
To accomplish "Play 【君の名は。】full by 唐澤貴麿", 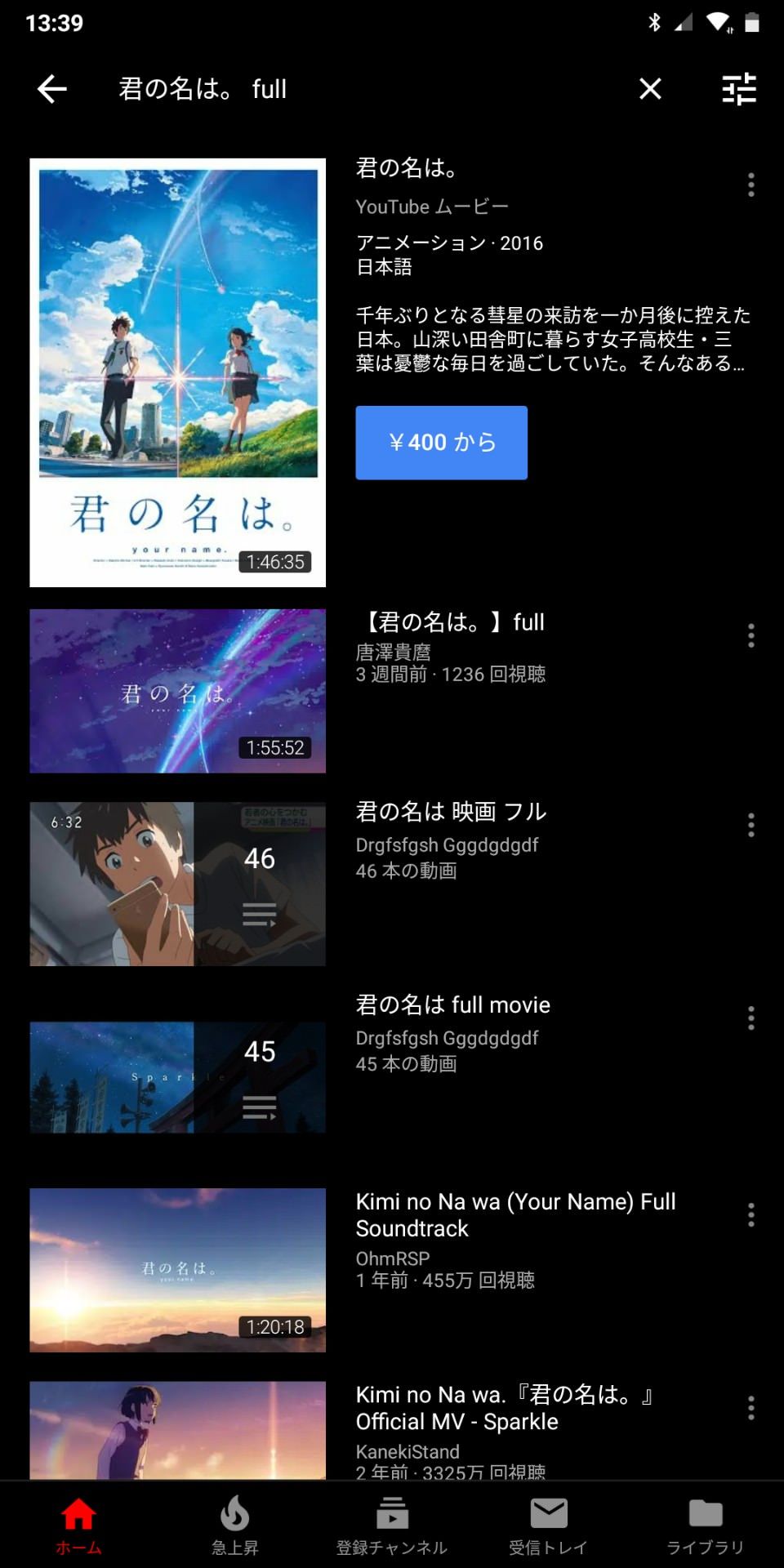I will (177, 691).
